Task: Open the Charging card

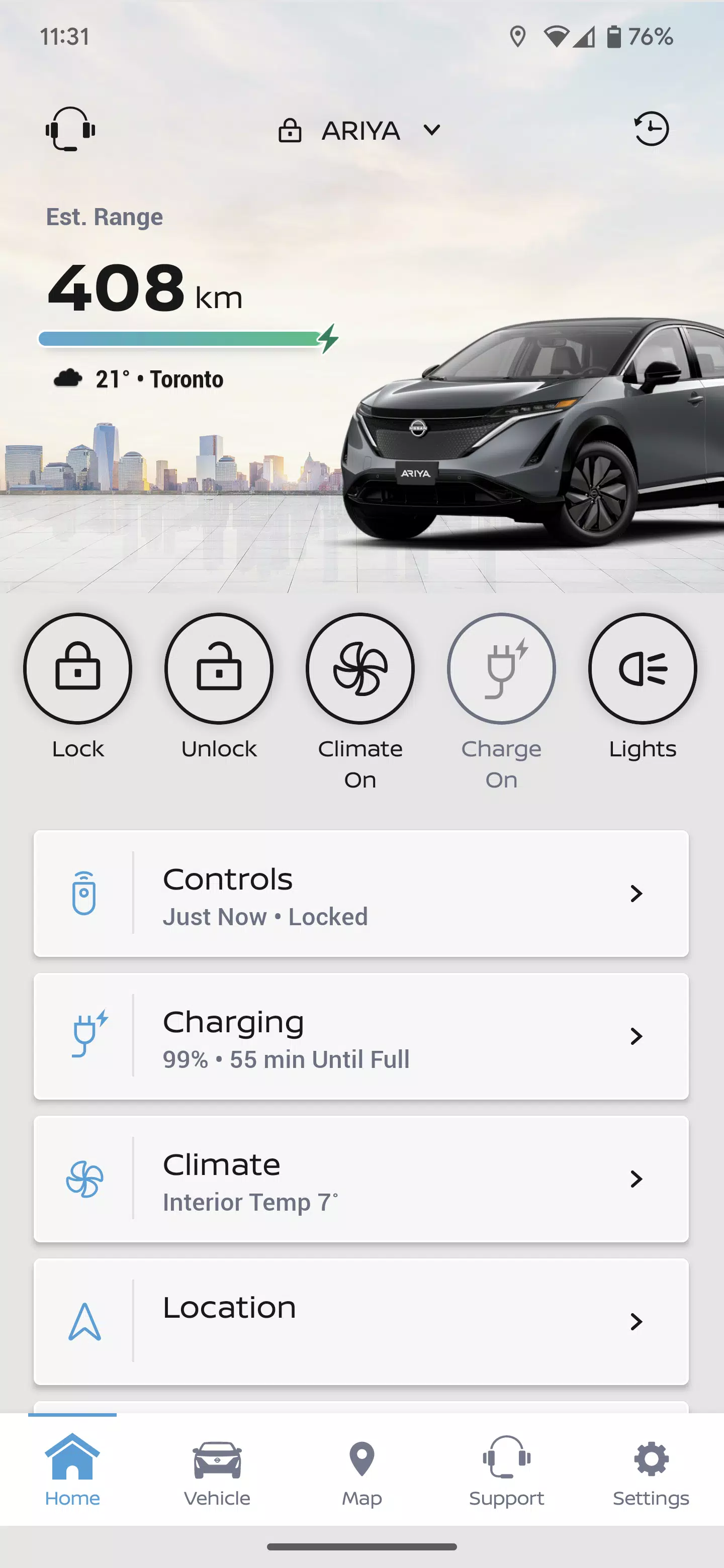Action: [361, 1036]
